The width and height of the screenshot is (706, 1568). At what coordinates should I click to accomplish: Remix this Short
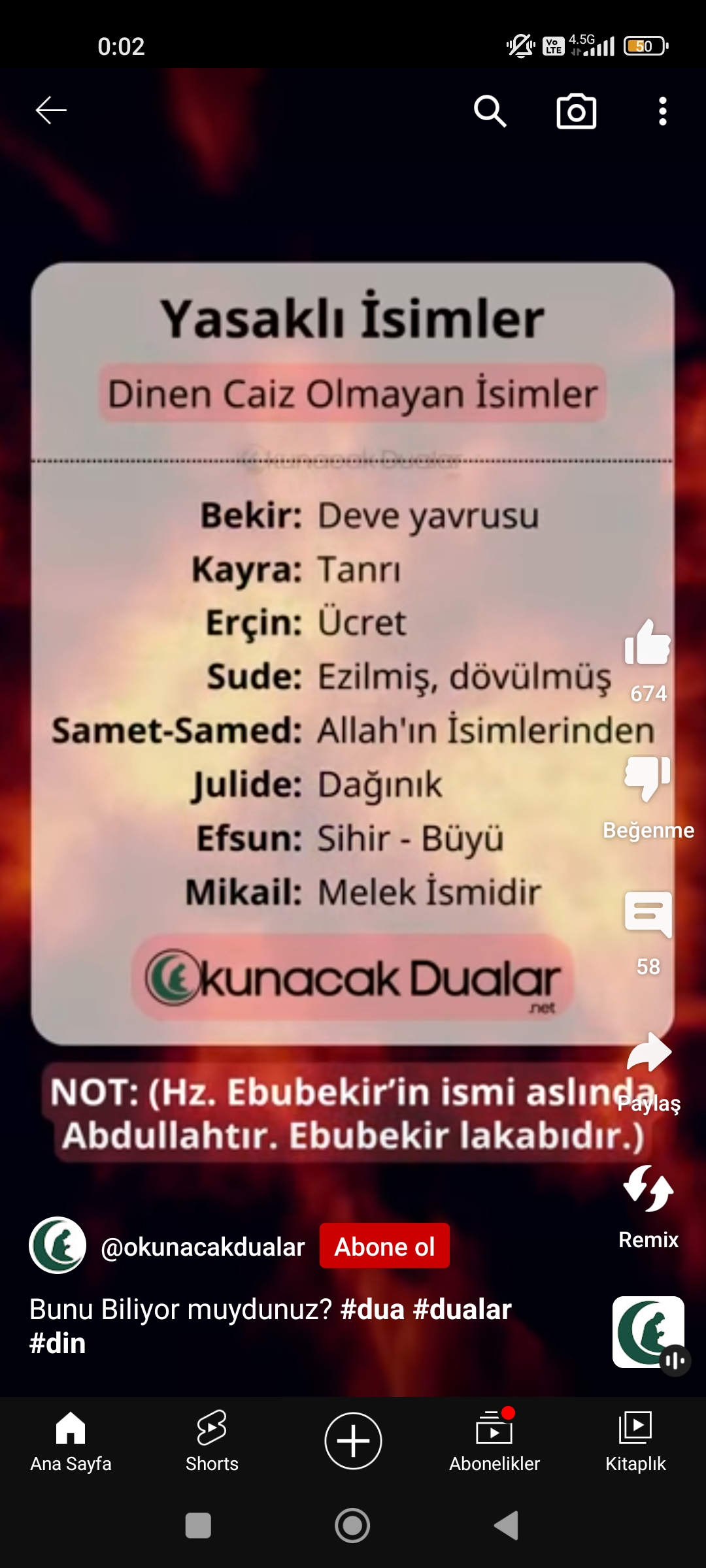click(648, 1189)
